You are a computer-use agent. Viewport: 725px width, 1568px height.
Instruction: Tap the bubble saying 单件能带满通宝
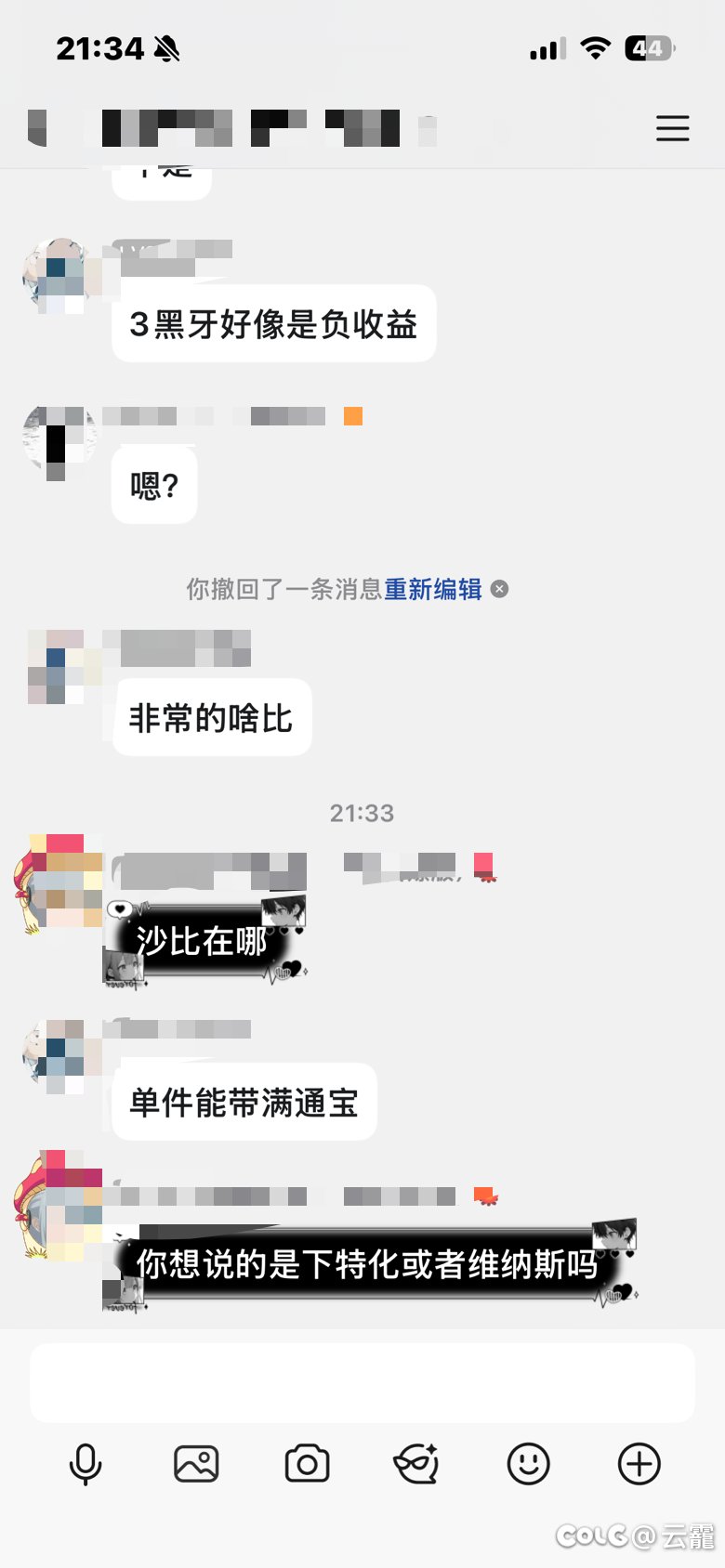[x=243, y=1102]
